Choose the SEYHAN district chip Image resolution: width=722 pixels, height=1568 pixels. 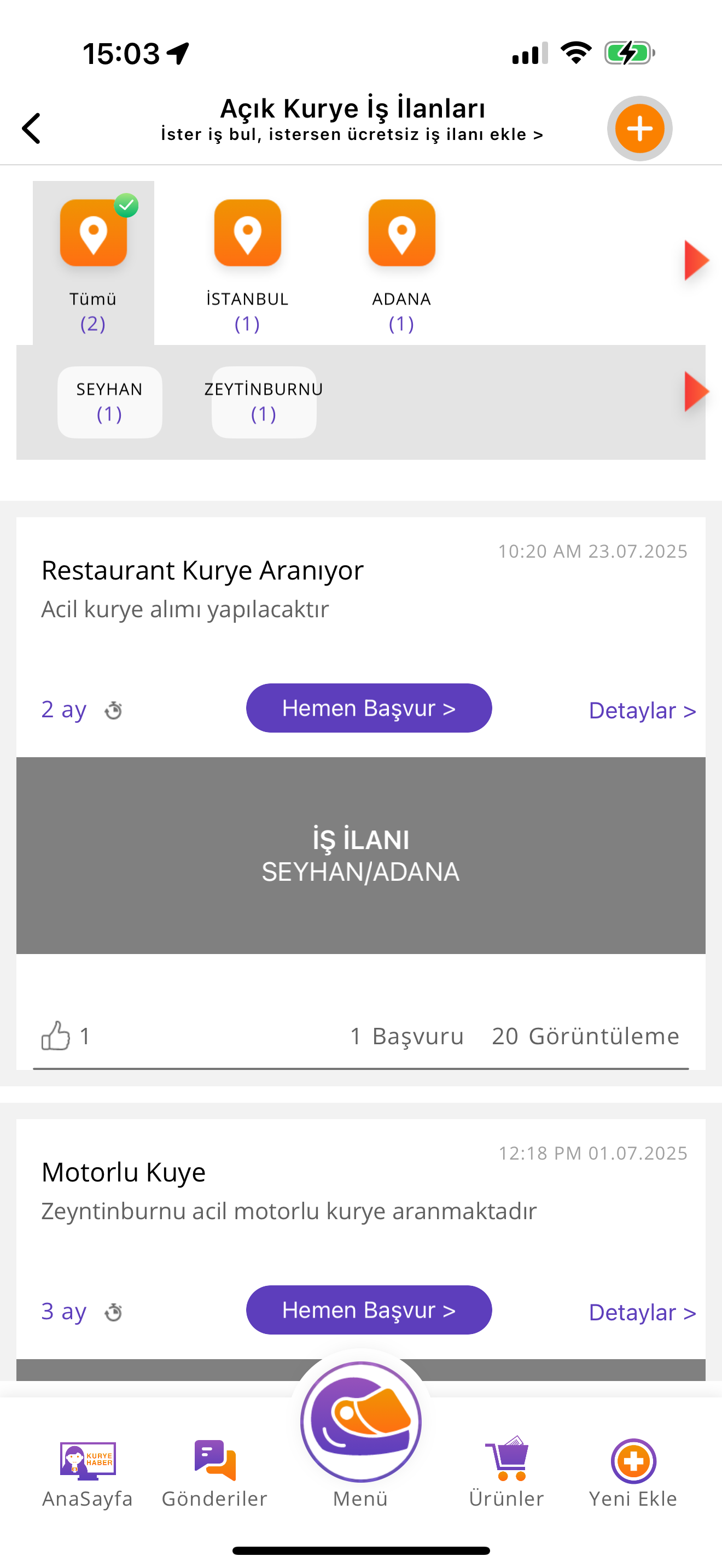[109, 402]
